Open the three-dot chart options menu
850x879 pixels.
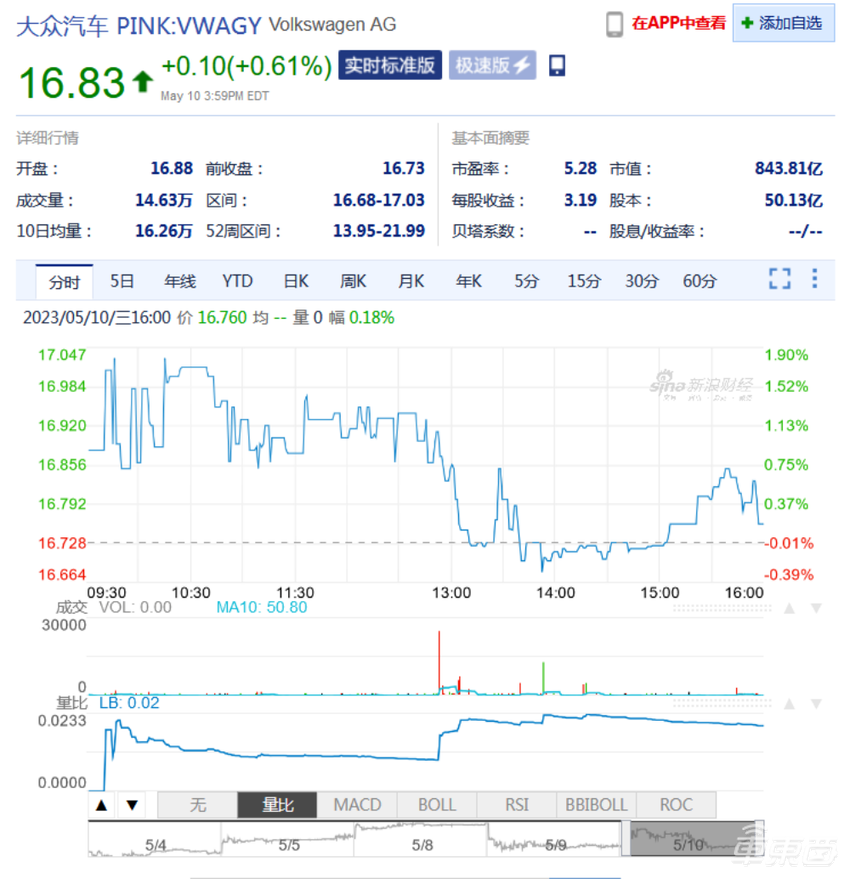pos(816,281)
